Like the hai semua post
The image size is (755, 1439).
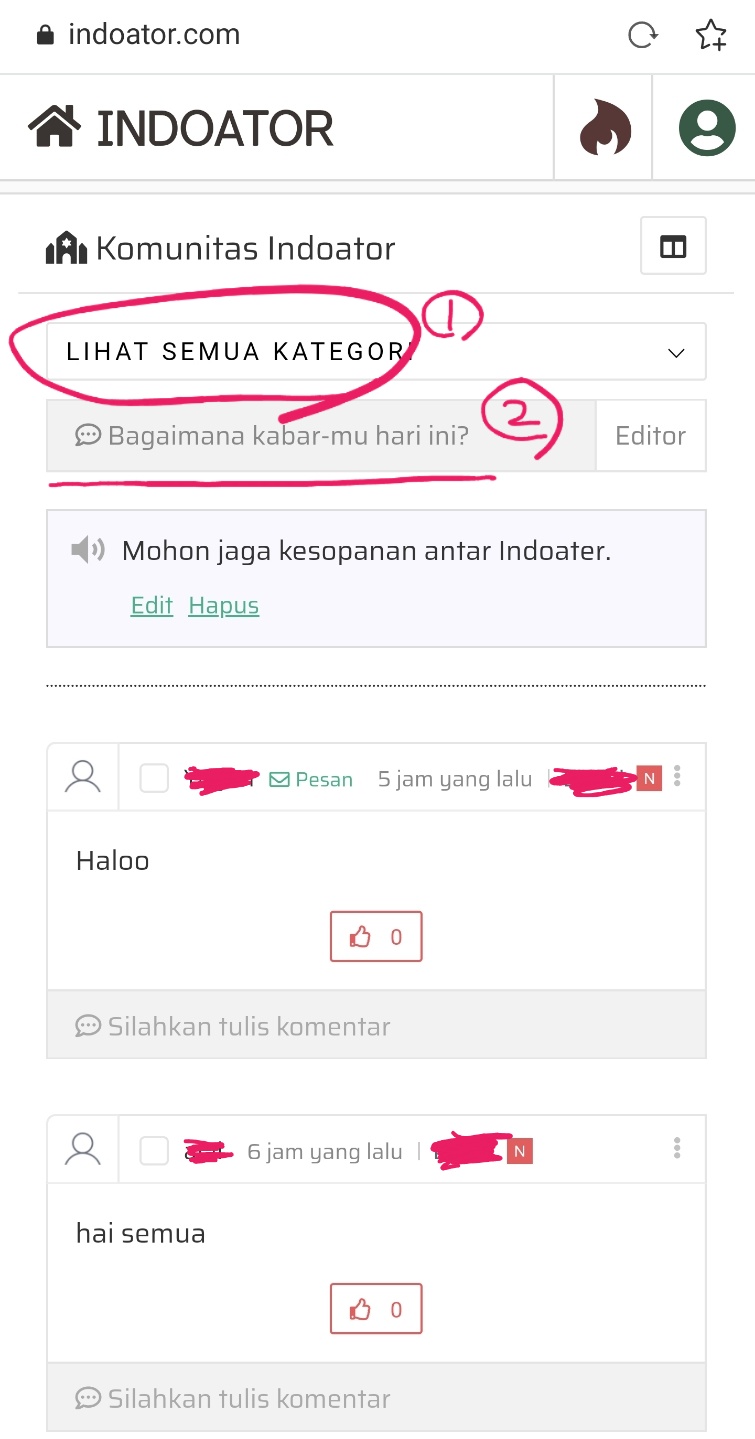[376, 1309]
